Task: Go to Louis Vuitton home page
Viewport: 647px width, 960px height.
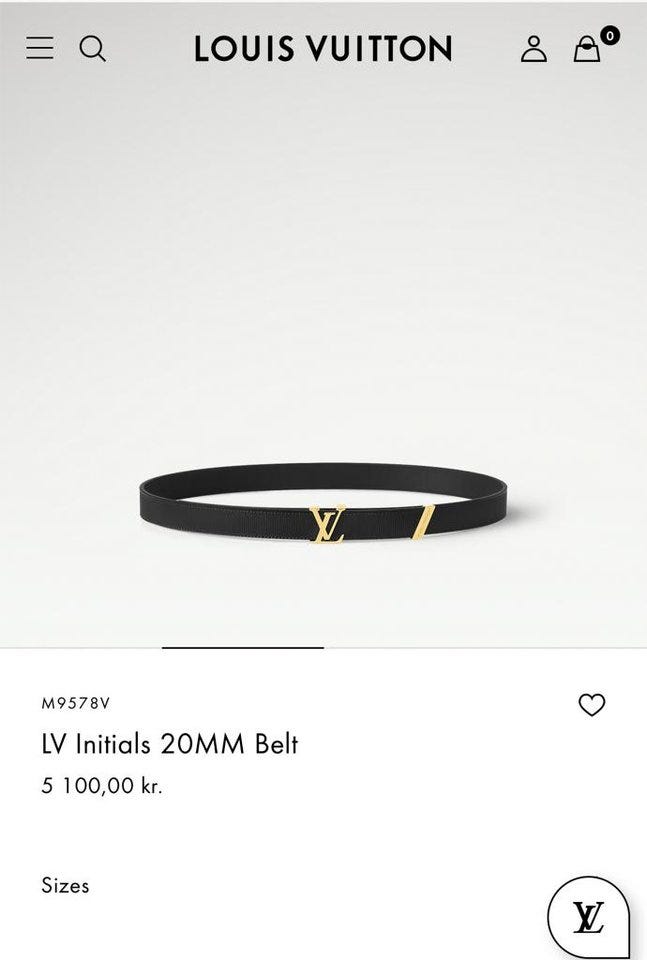Action: pos(323,48)
